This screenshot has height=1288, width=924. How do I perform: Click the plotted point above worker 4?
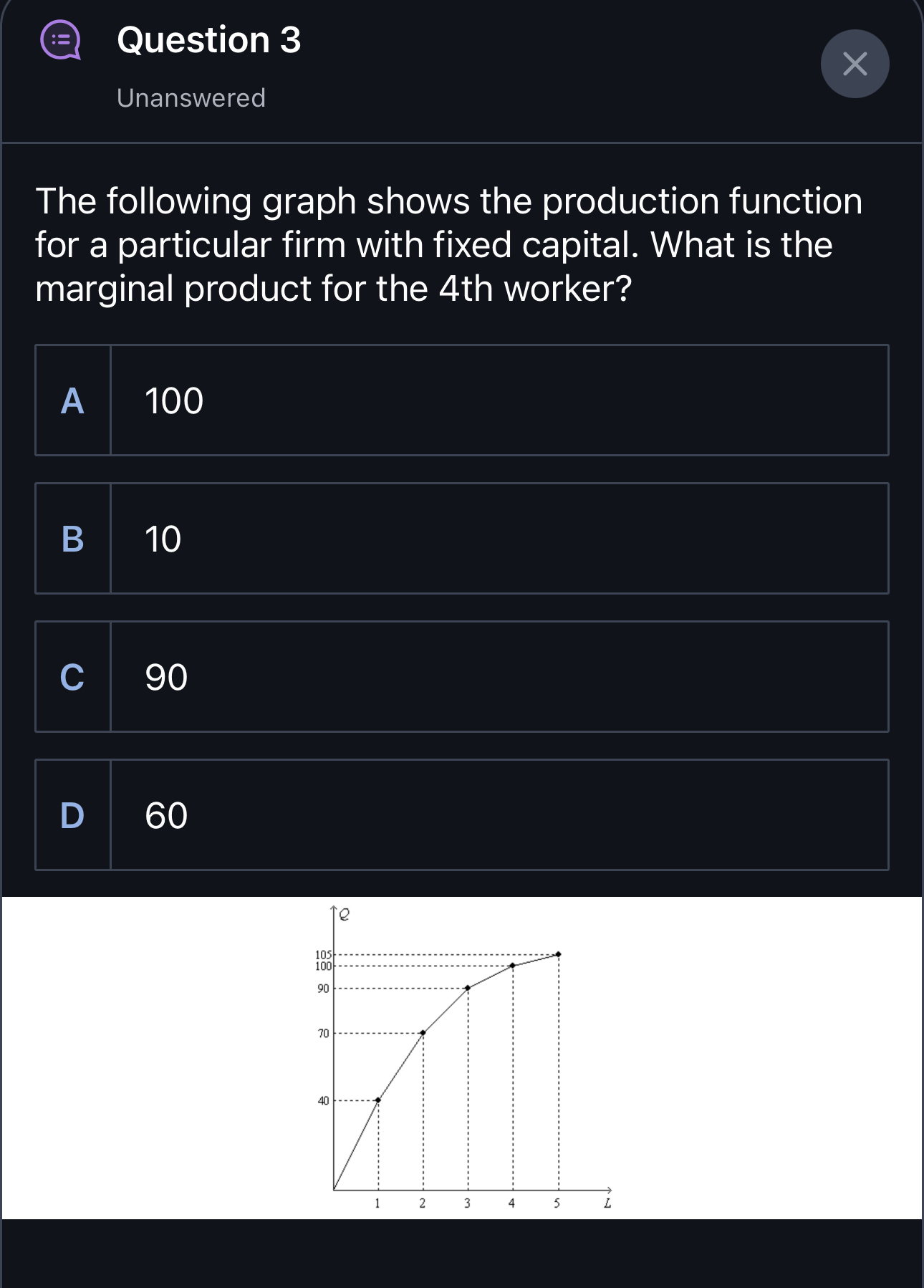(x=511, y=965)
